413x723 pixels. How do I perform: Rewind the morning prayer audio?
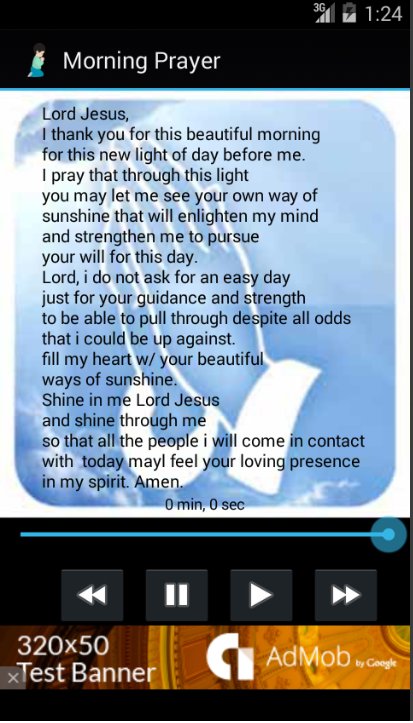(92, 595)
